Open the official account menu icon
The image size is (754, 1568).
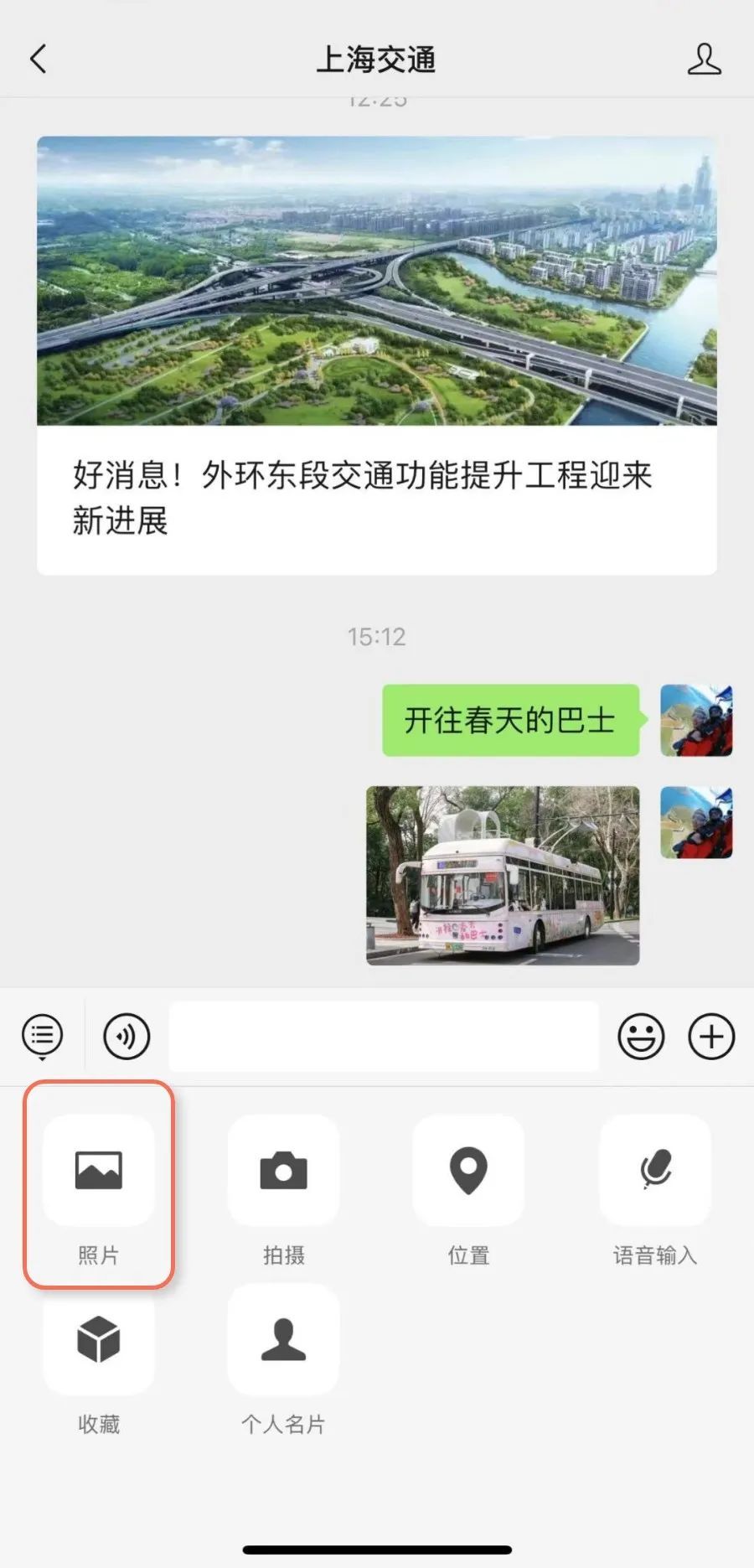point(43,1036)
